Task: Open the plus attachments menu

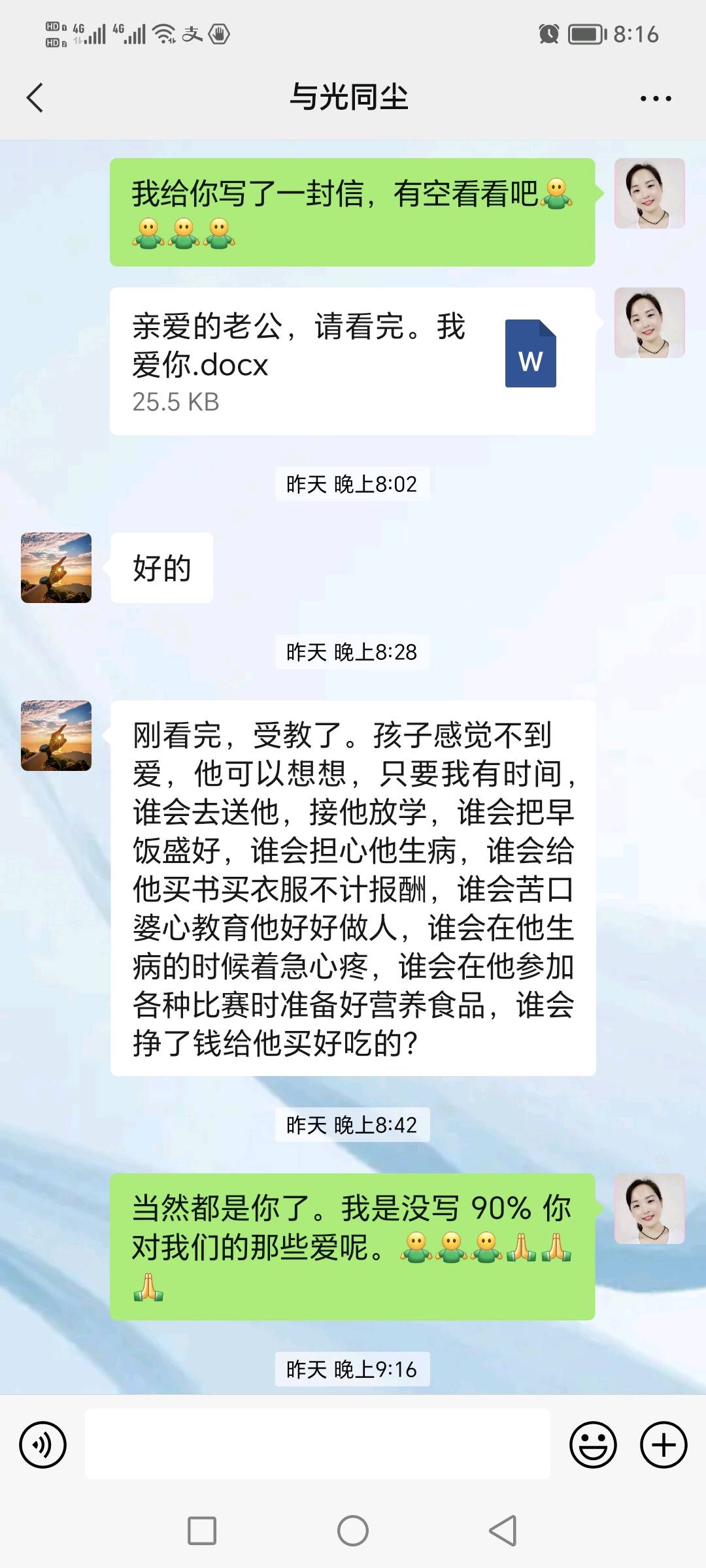Action: [663, 1445]
